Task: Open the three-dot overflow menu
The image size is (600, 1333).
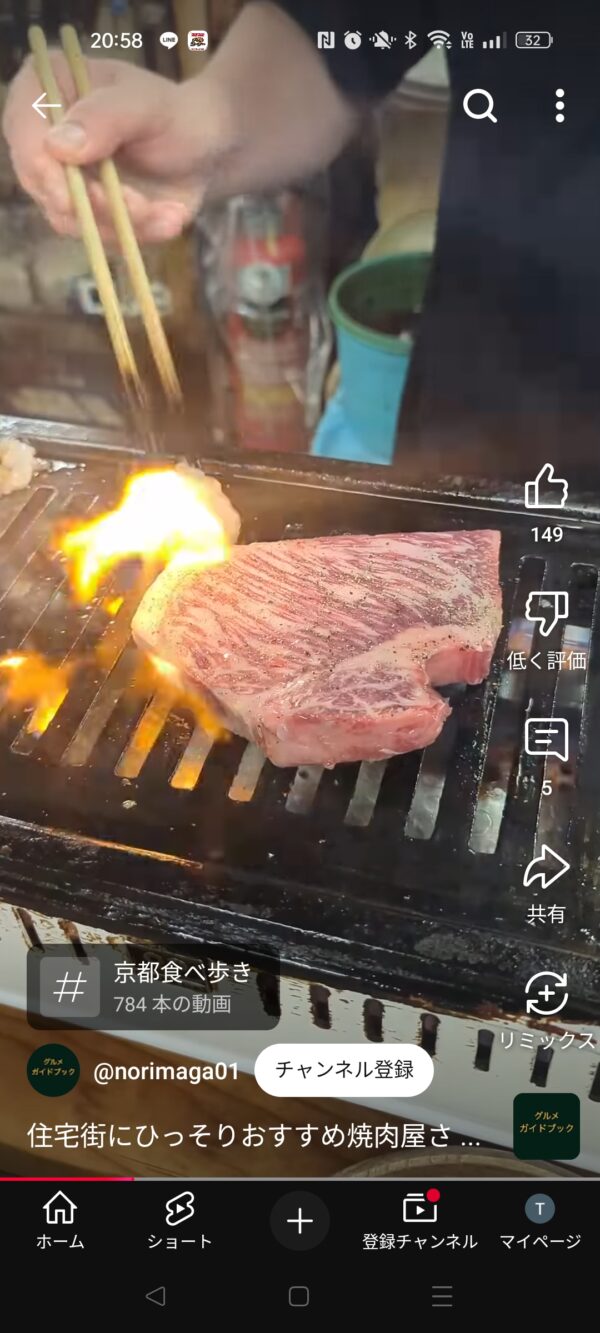Action: 559,105
